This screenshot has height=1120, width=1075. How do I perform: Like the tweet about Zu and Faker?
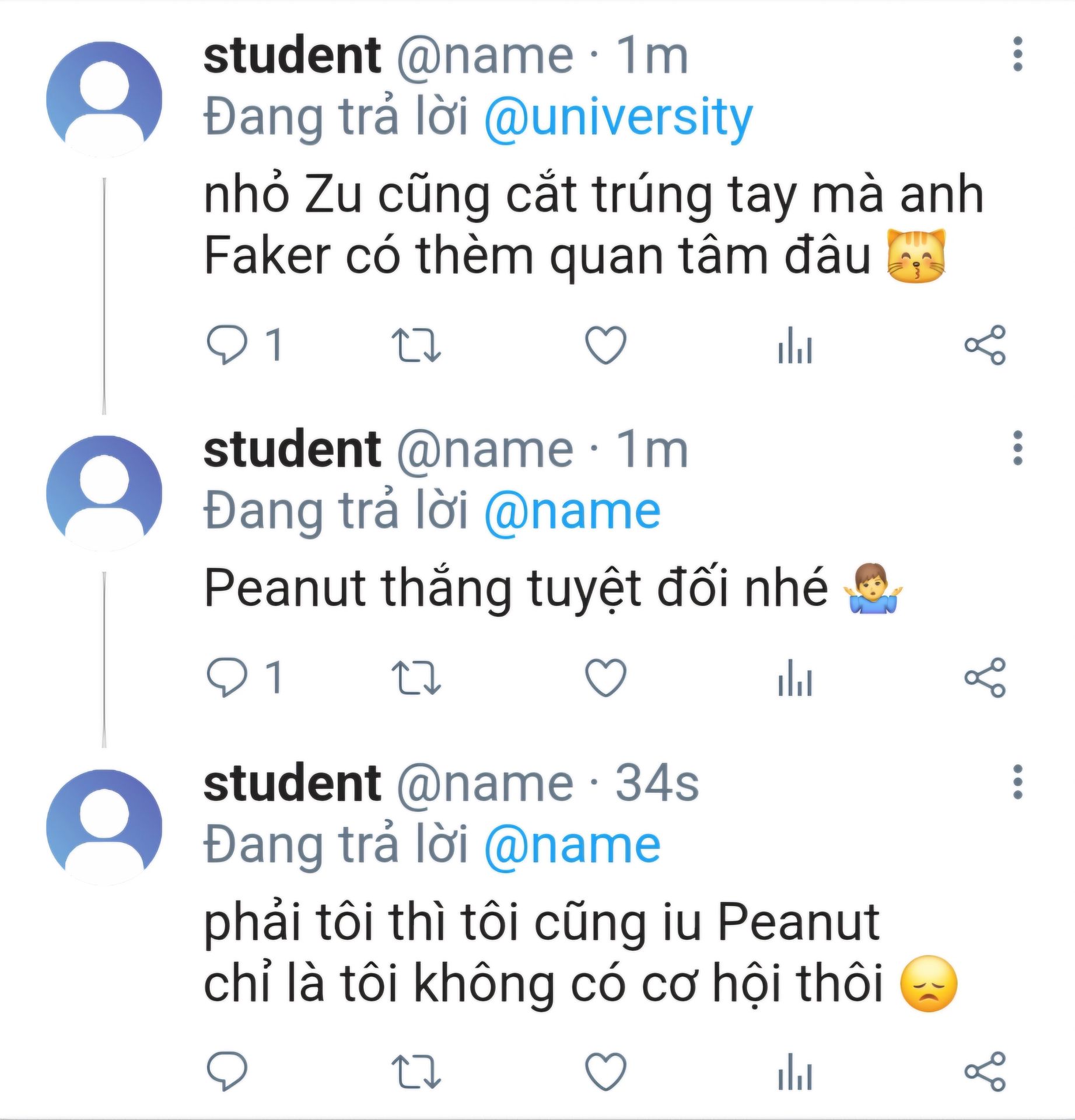tap(605, 345)
